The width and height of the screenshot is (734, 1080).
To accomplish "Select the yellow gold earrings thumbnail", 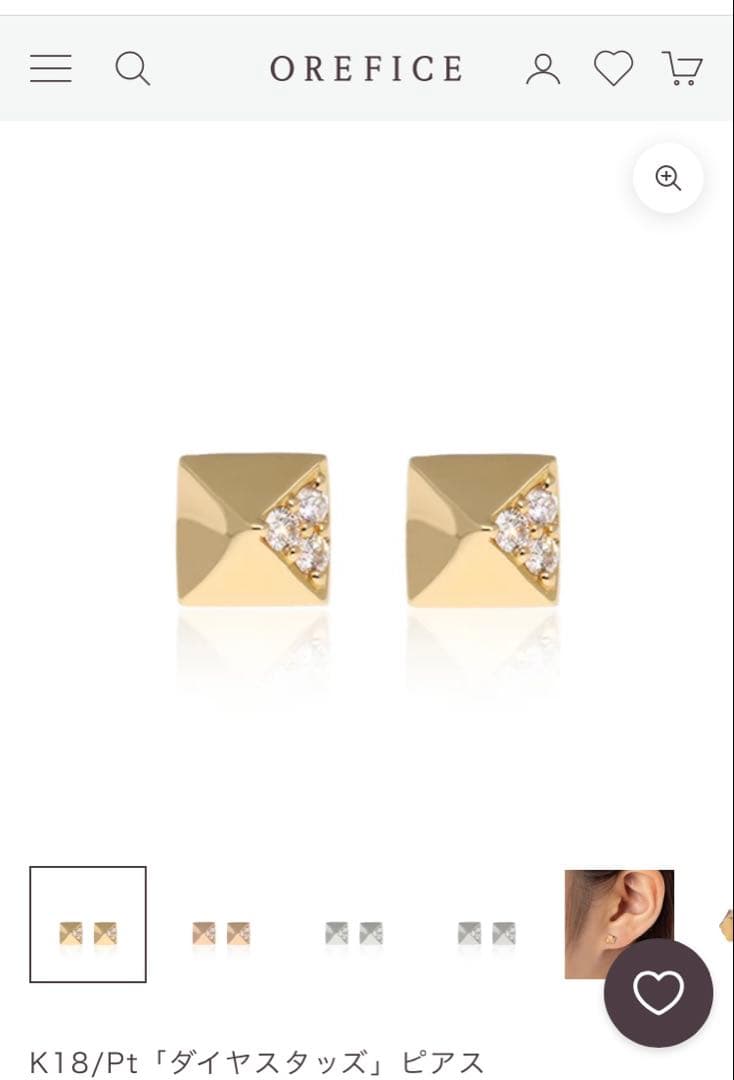I will coord(88,924).
